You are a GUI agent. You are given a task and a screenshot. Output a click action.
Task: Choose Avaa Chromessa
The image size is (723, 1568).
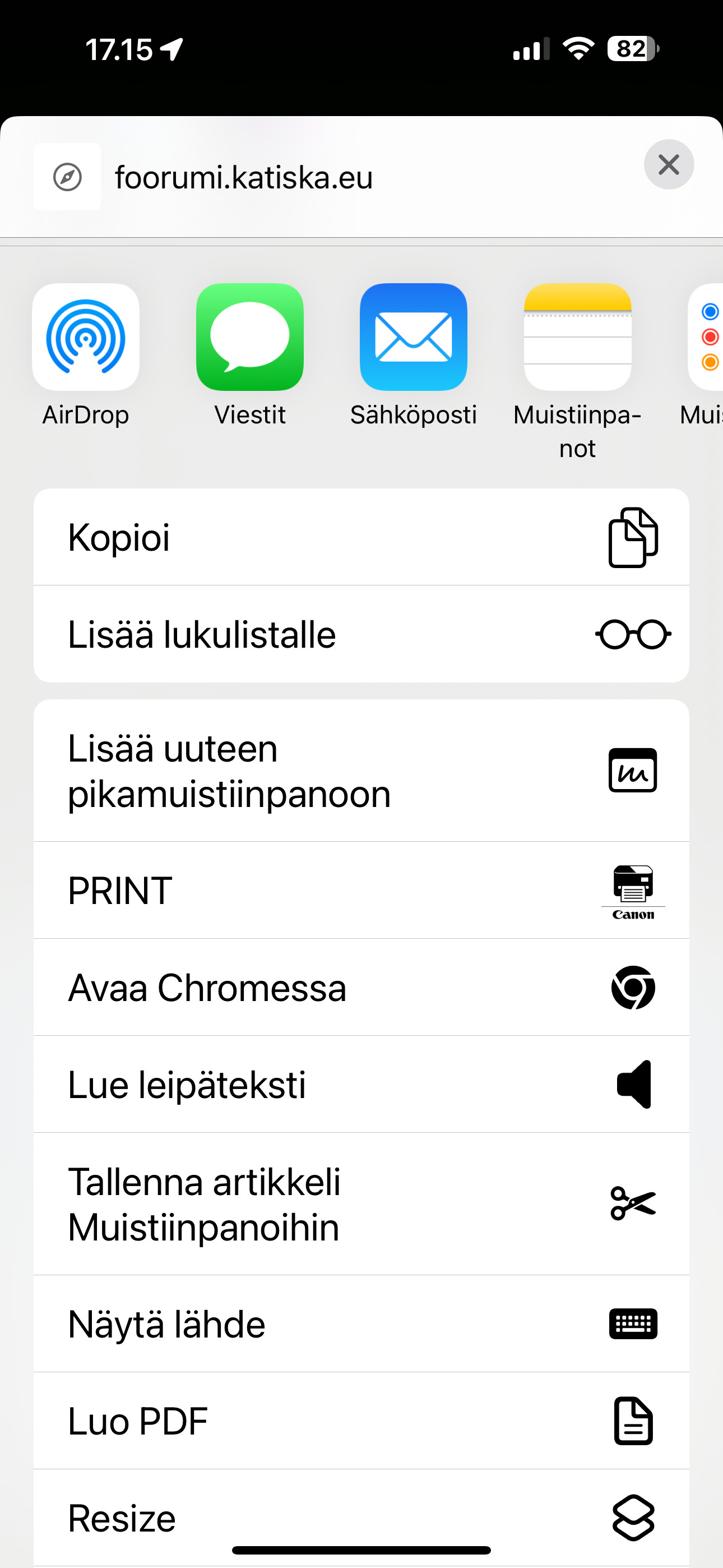361,988
